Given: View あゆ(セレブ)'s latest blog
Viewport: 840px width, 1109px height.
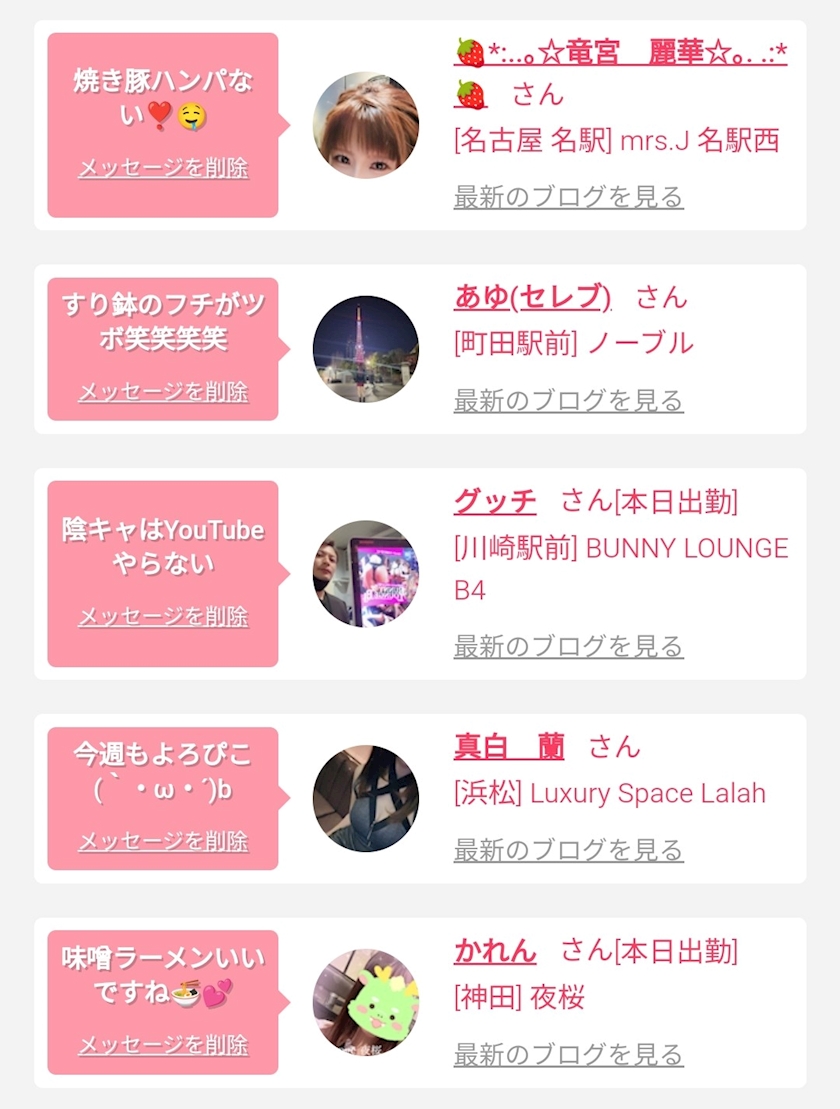Looking at the screenshot, I should tap(568, 400).
